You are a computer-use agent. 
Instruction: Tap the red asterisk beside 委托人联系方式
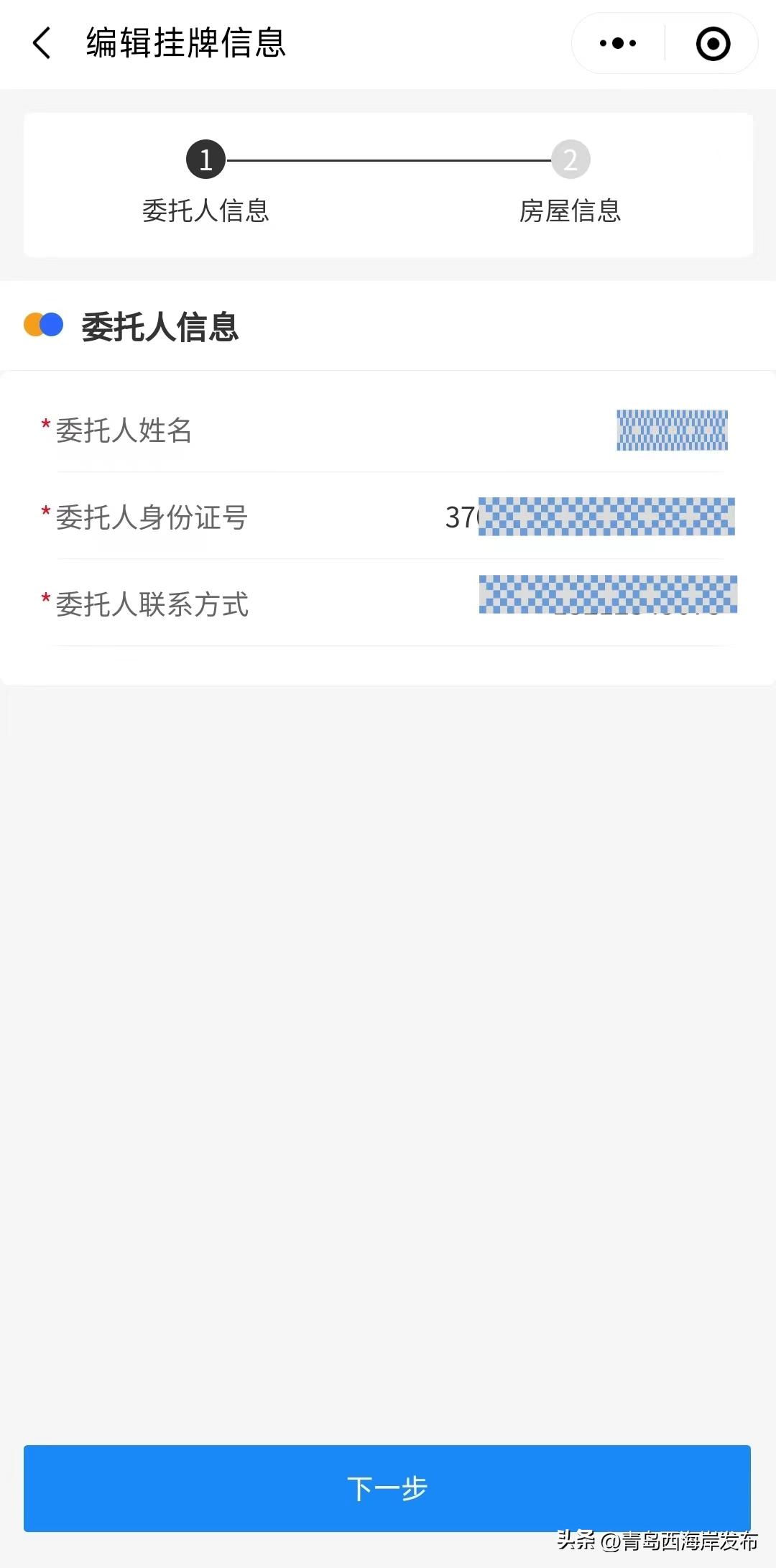pyautogui.click(x=45, y=598)
